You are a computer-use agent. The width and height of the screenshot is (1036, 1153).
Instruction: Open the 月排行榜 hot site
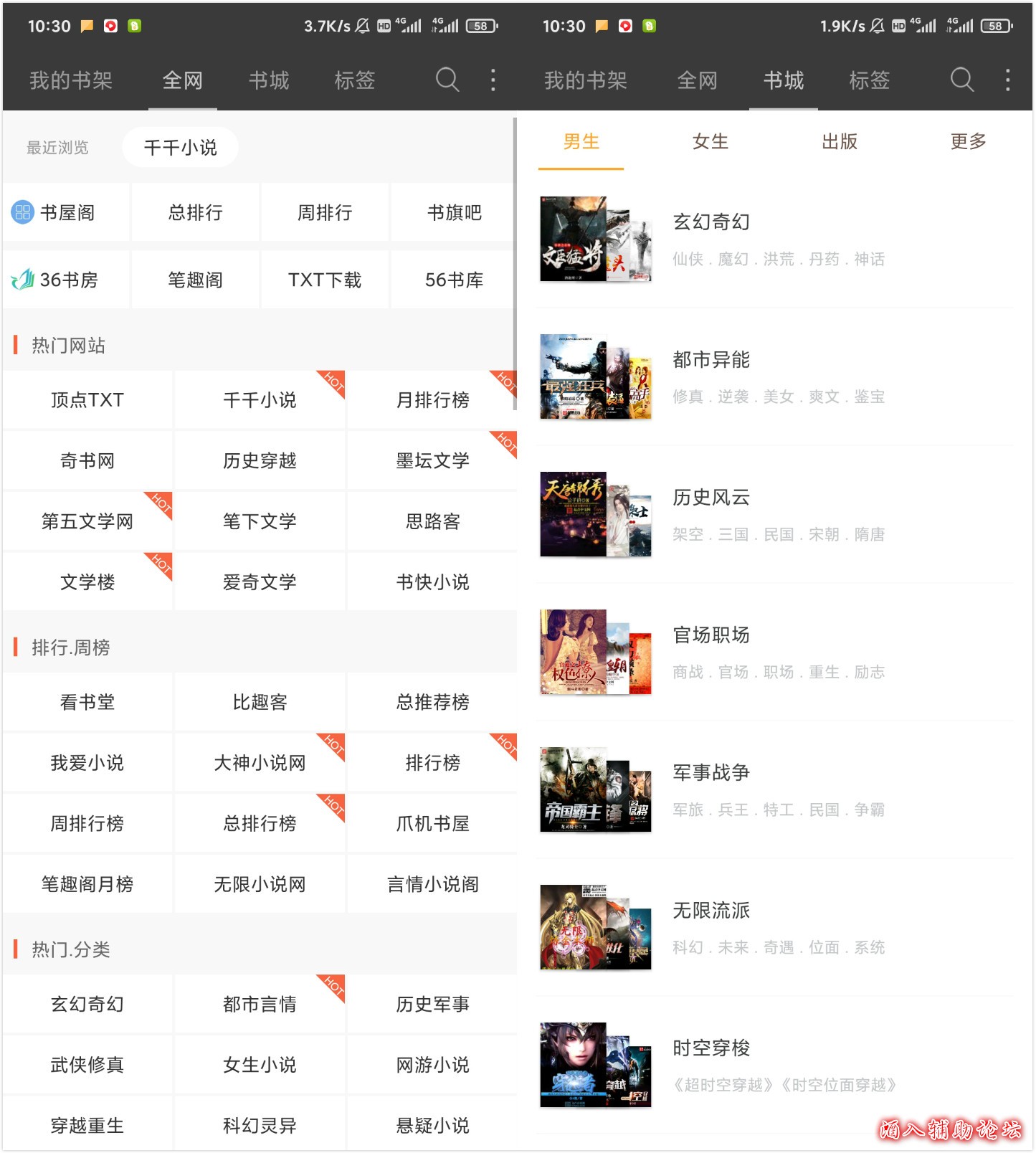[432, 400]
